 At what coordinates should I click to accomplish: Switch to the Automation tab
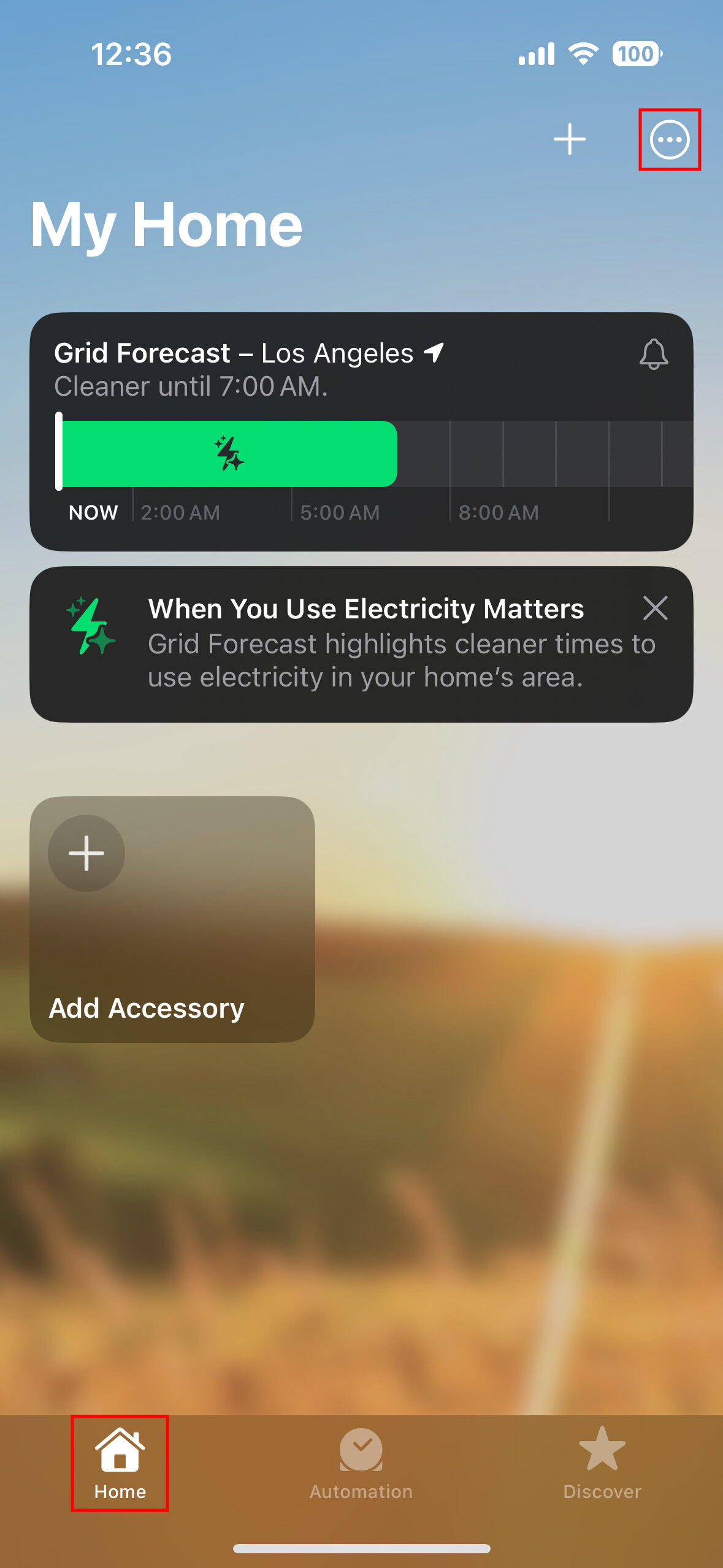click(x=361, y=1464)
